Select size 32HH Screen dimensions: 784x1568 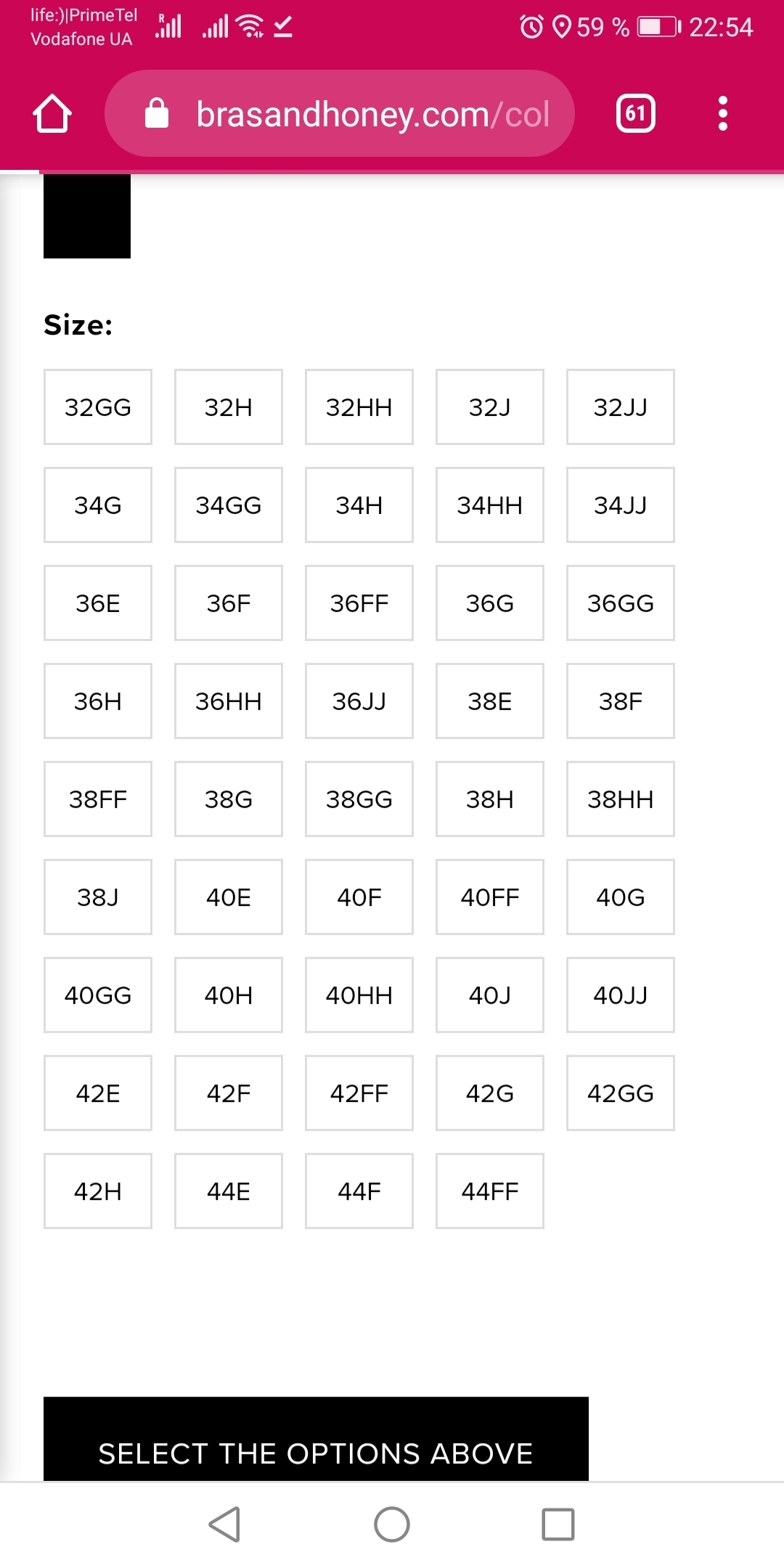click(359, 407)
